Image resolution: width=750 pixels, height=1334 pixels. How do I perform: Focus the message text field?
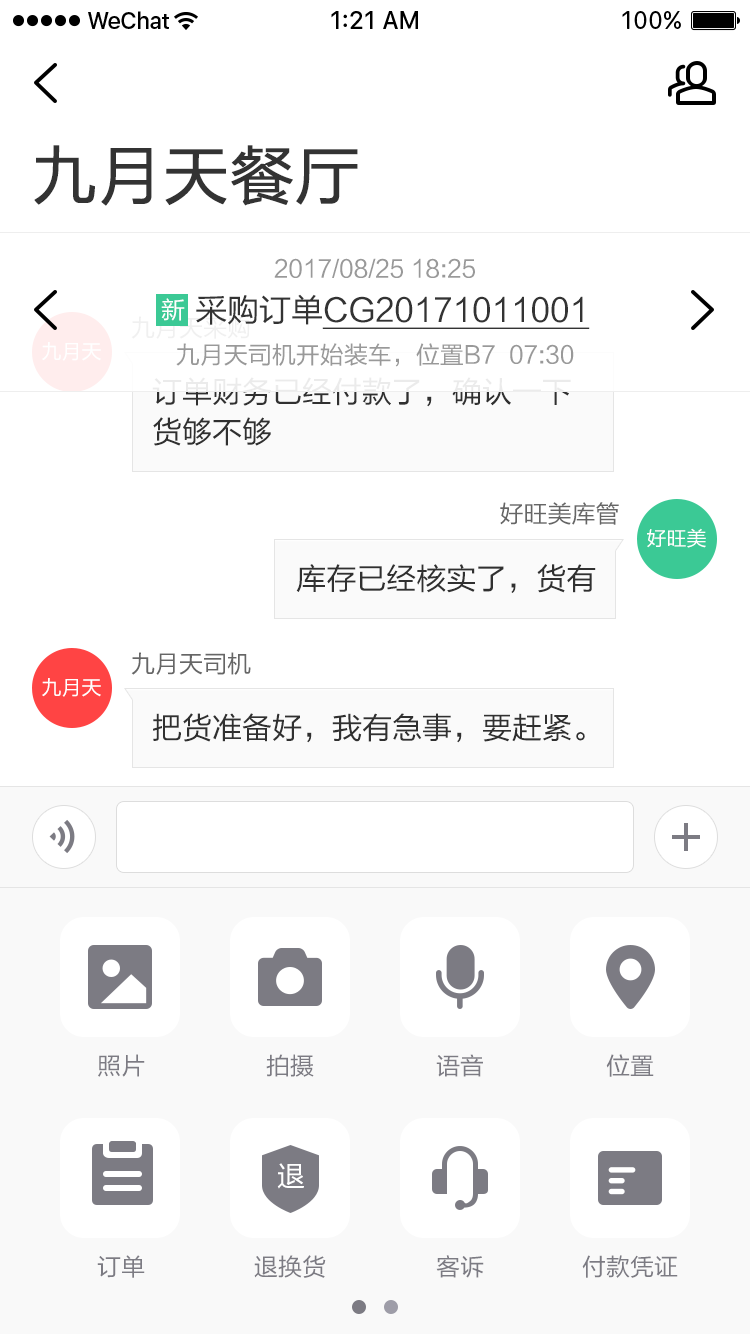[x=375, y=837]
